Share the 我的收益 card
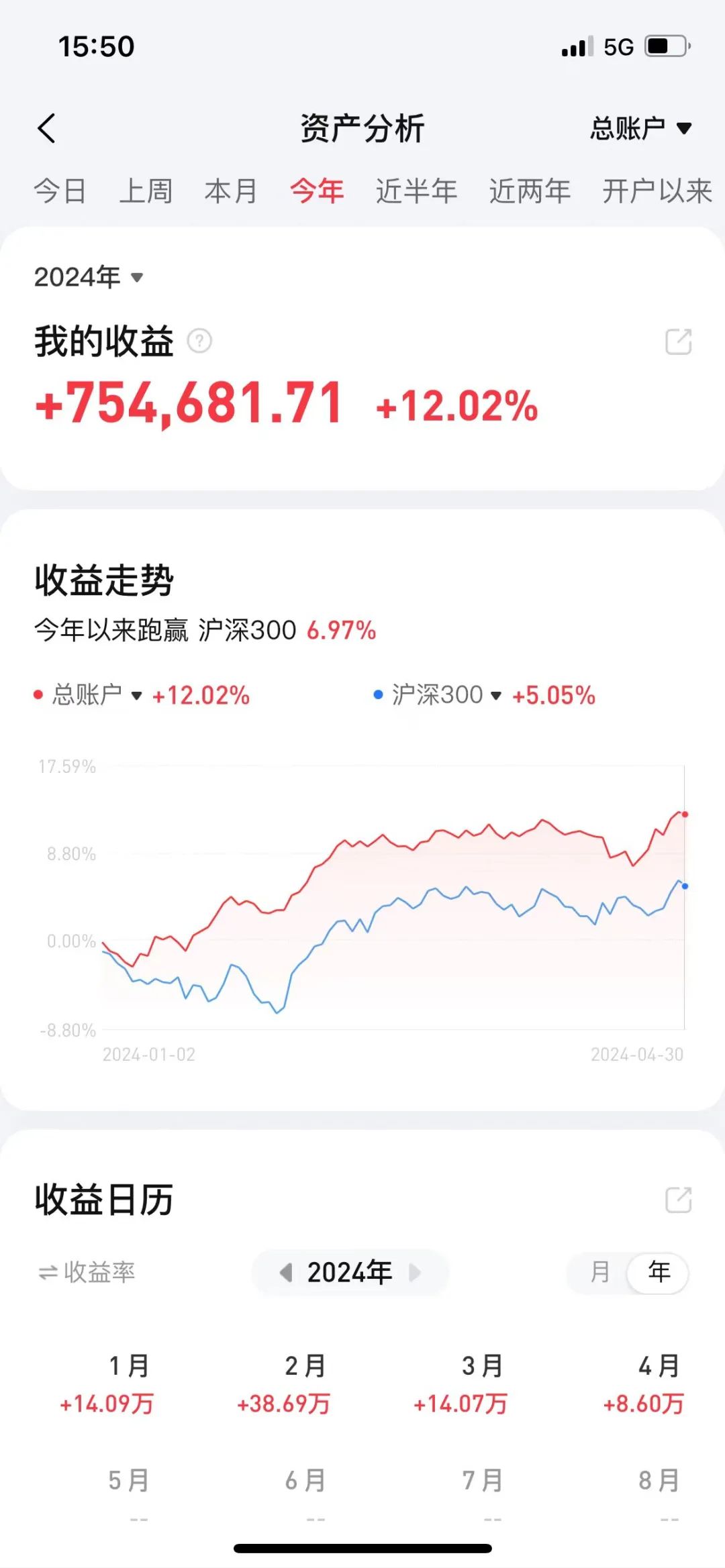This screenshot has width=725, height=1568. coord(678,342)
